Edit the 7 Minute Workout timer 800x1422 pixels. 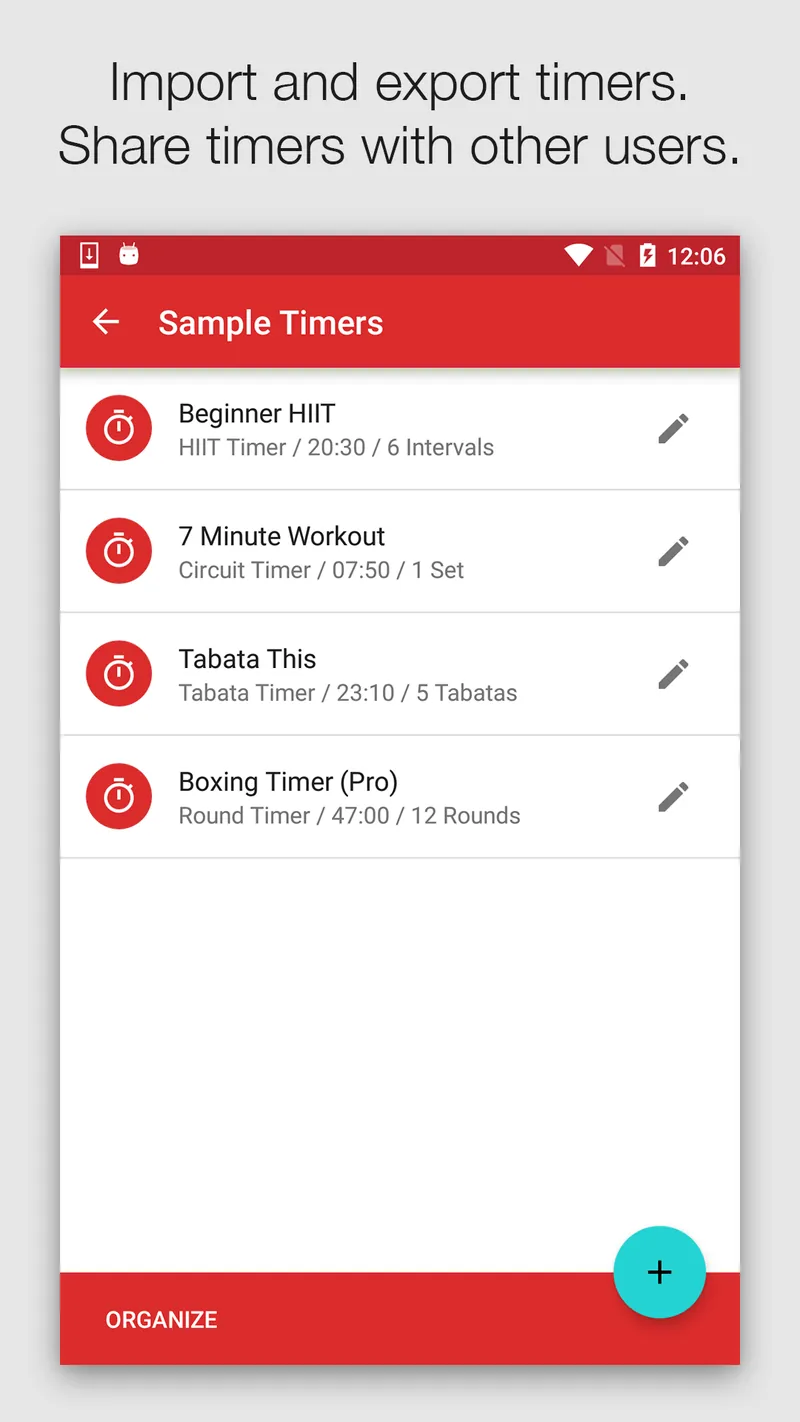pos(673,551)
